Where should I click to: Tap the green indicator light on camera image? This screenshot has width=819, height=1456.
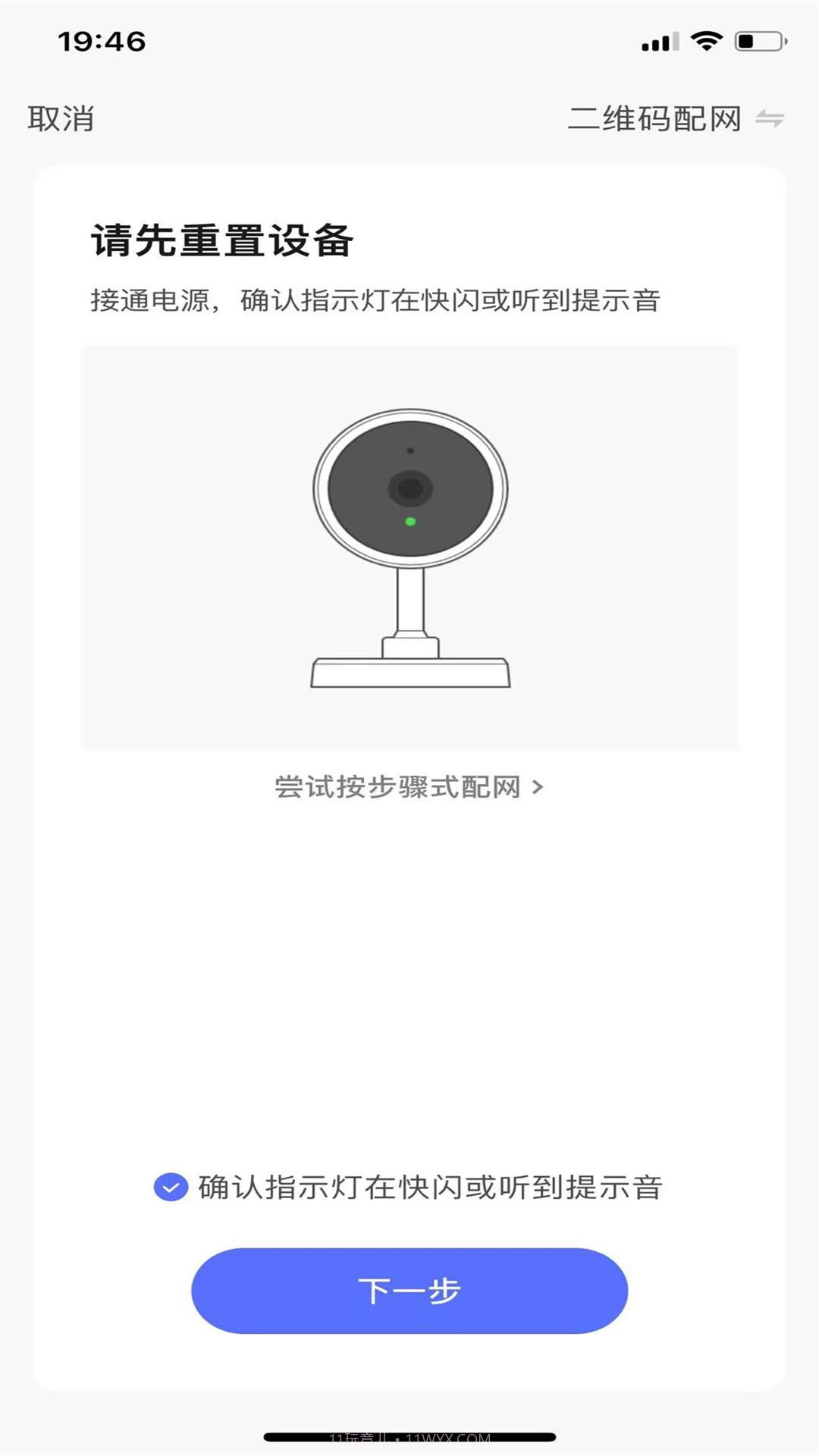point(410,520)
